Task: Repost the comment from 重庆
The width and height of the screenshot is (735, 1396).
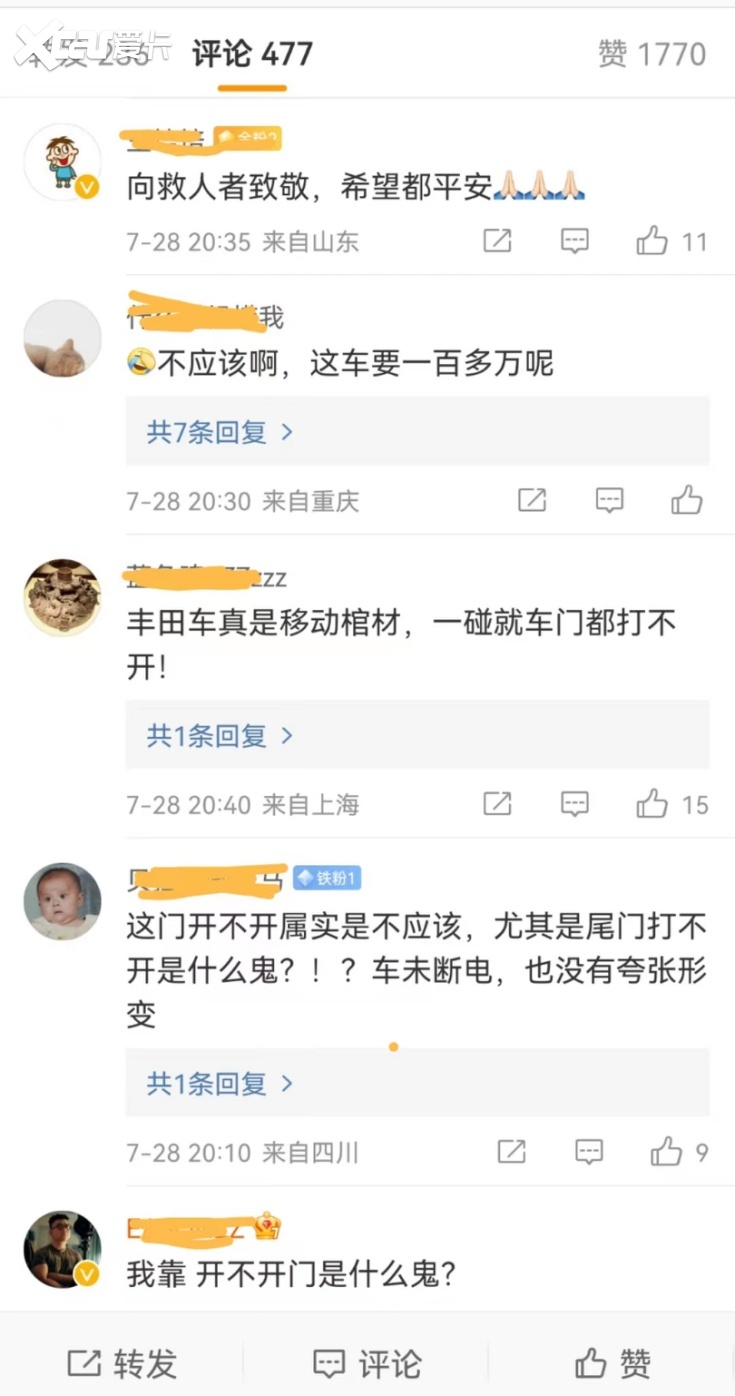Action: click(x=532, y=500)
